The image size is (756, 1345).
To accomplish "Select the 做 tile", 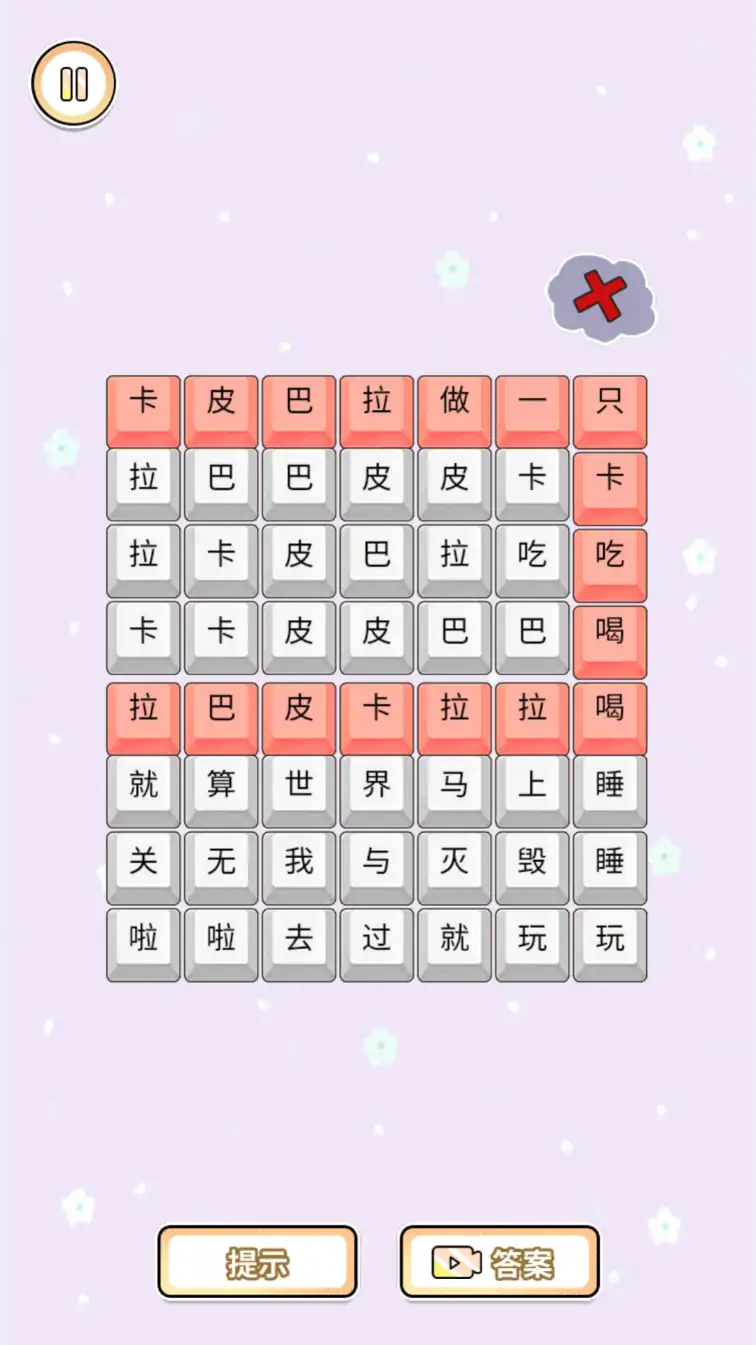I will point(454,403).
